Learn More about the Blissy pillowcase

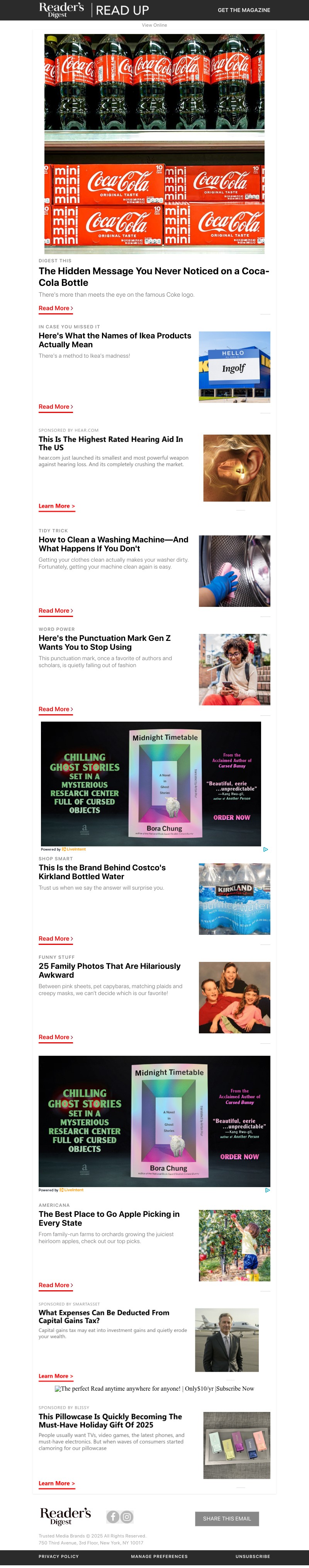[56, 1483]
